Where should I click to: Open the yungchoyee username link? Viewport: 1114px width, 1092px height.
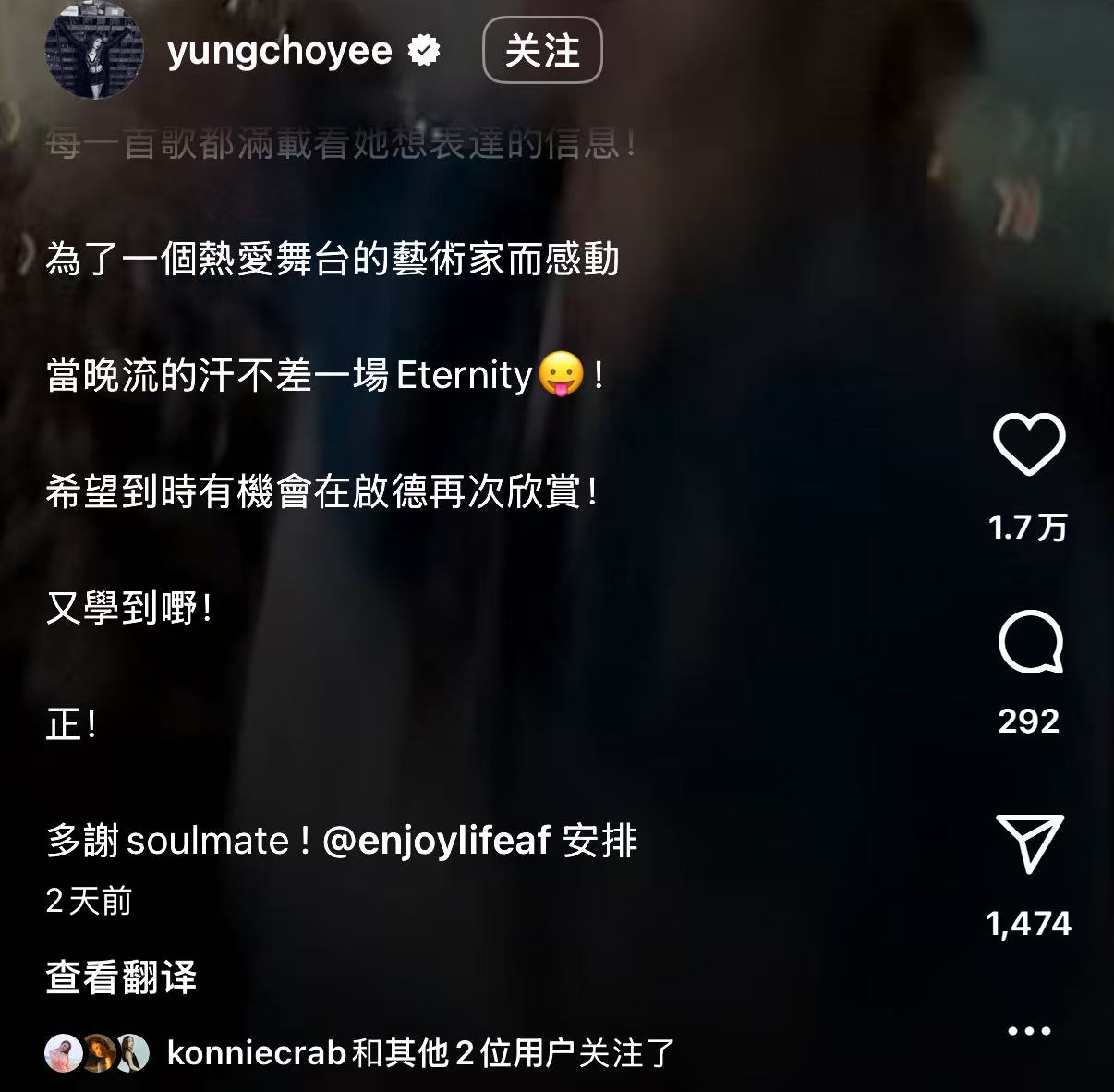pyautogui.click(x=280, y=51)
